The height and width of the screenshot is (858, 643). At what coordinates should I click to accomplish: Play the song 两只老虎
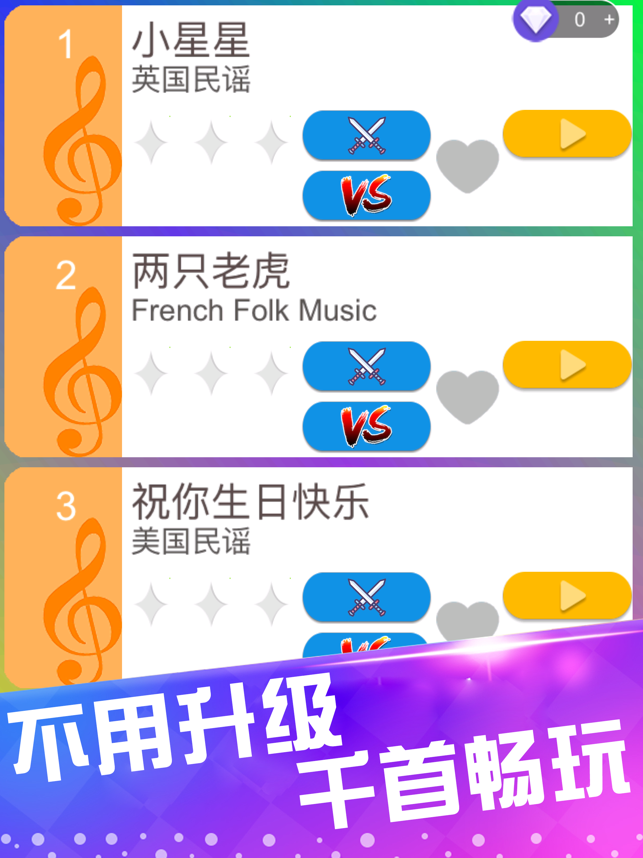tap(567, 365)
